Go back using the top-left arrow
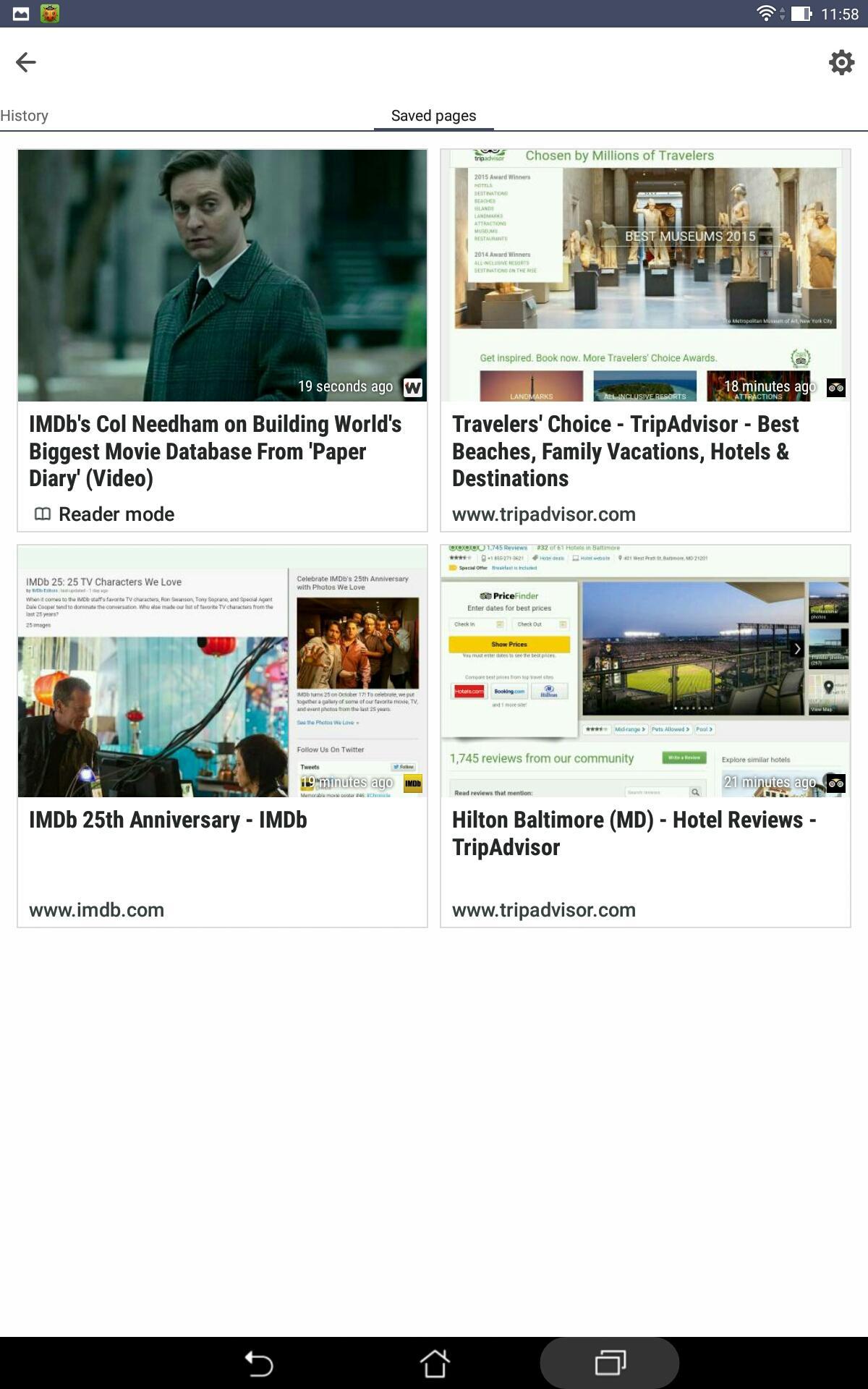This screenshot has width=868, height=1389. pos(26,62)
